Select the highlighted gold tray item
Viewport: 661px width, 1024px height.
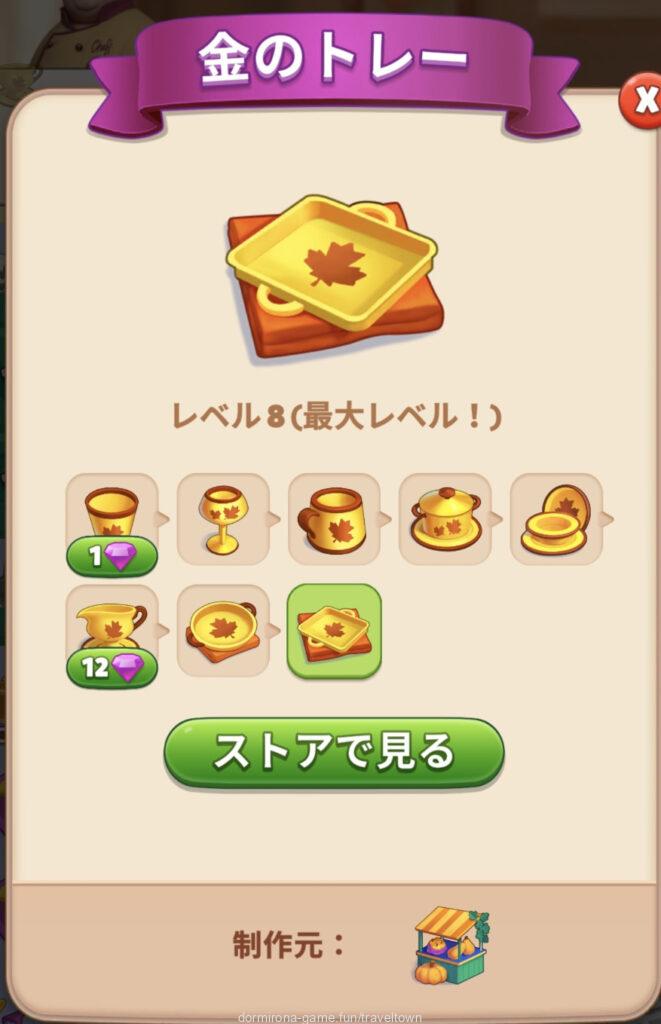[x=334, y=630]
